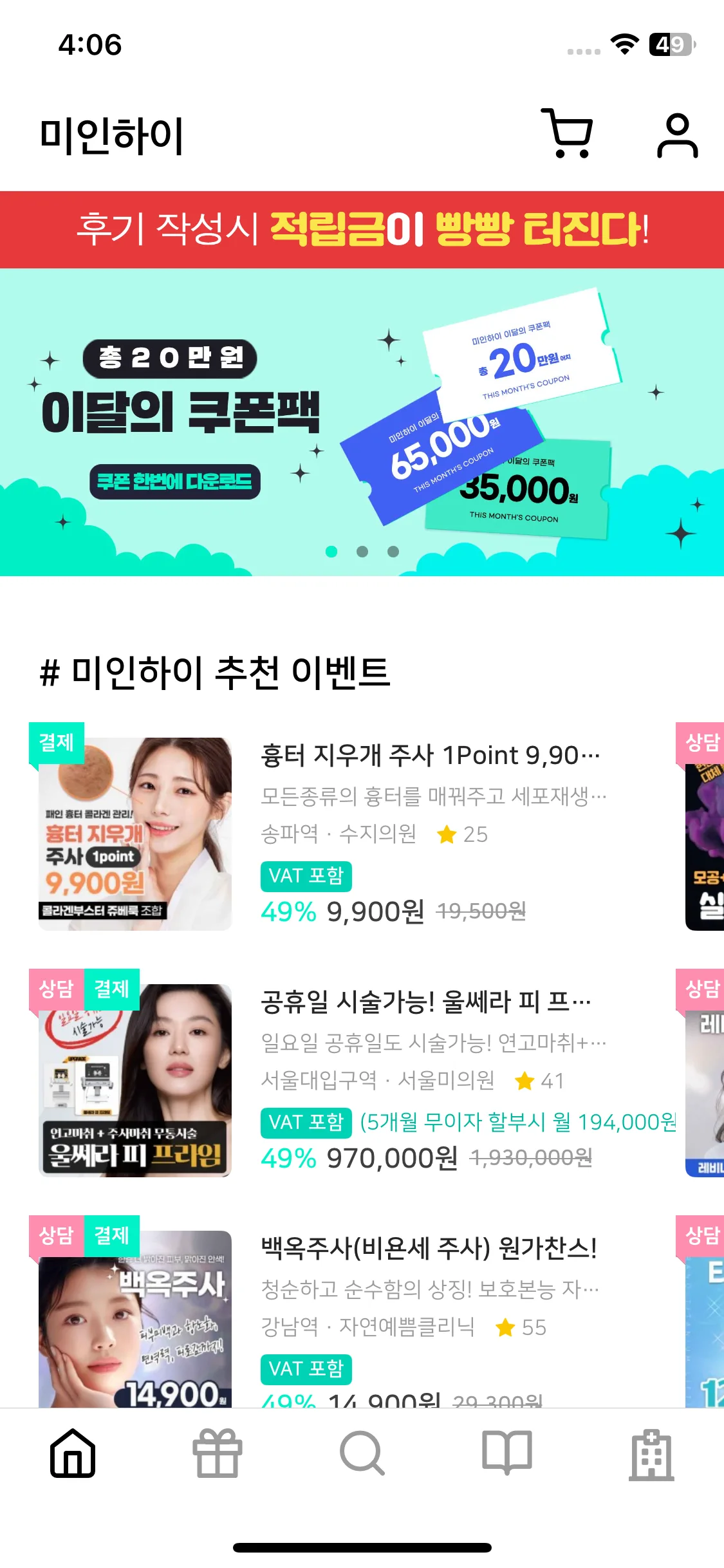The height and width of the screenshot is (1568, 724).
Task: Switch to the open book tab
Action: [x=507, y=1453]
